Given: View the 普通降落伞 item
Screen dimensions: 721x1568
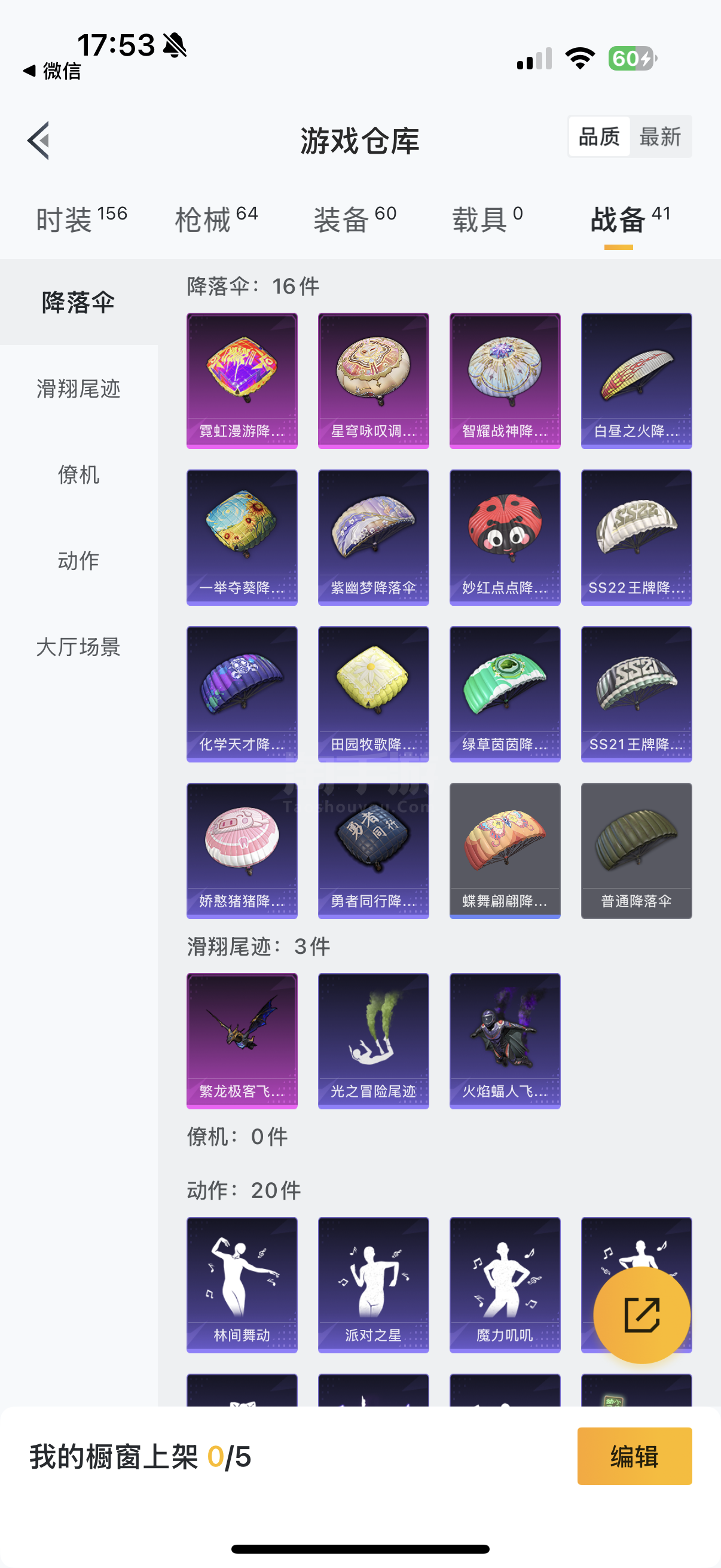Looking at the screenshot, I should point(636,850).
